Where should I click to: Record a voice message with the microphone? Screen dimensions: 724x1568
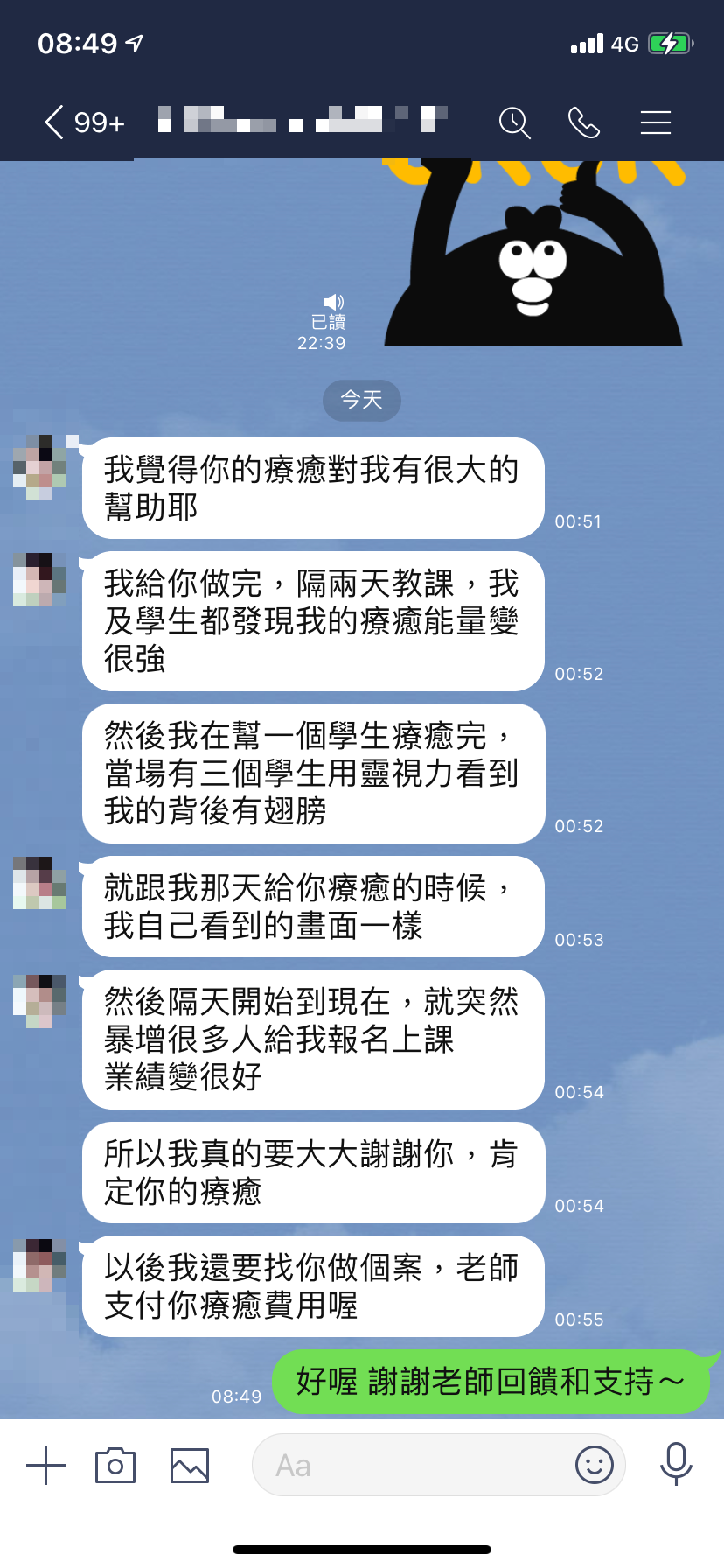tap(676, 1464)
